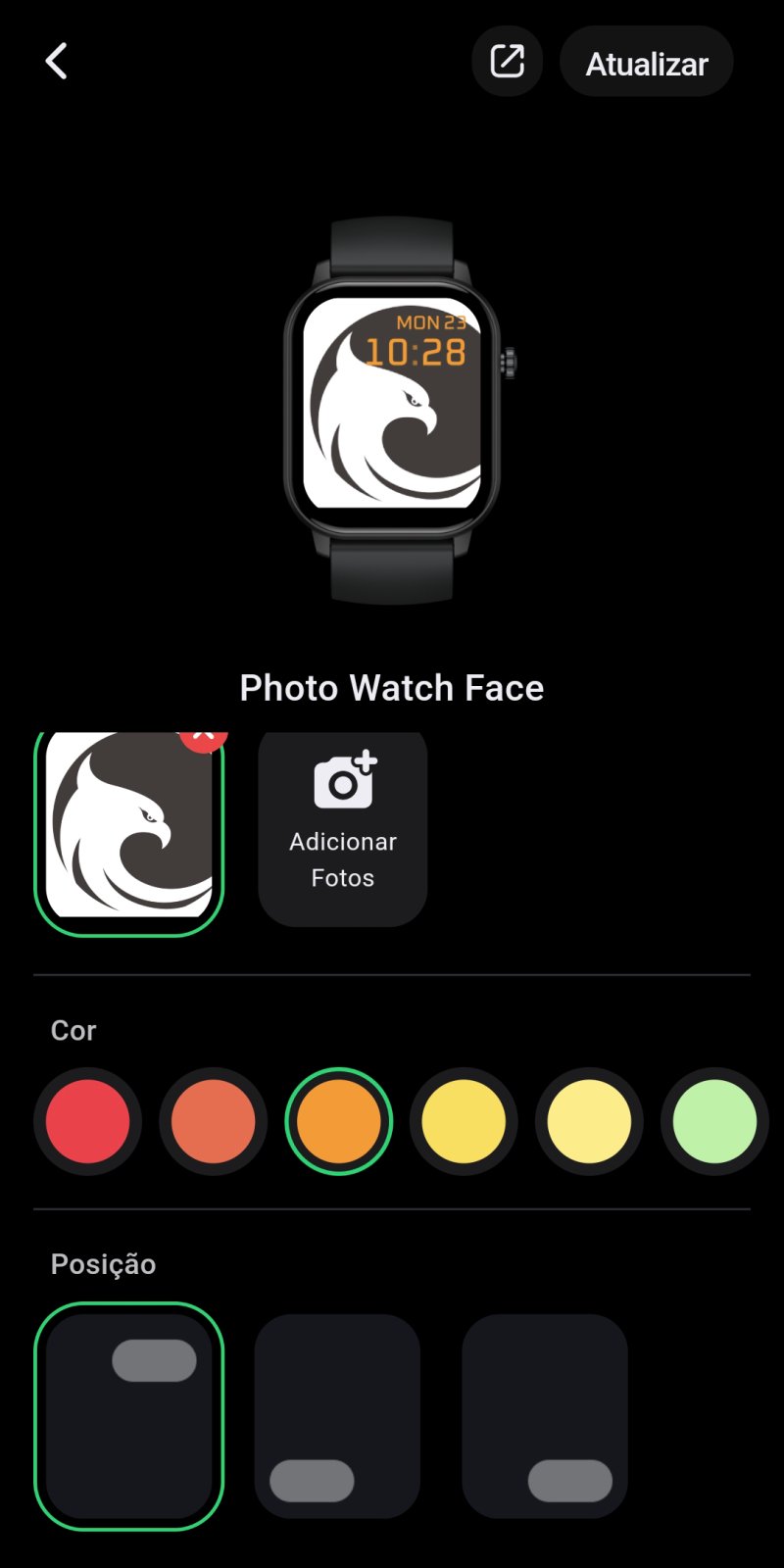Open the share/export icon
Screen dimensions: 784x1568
507,62
